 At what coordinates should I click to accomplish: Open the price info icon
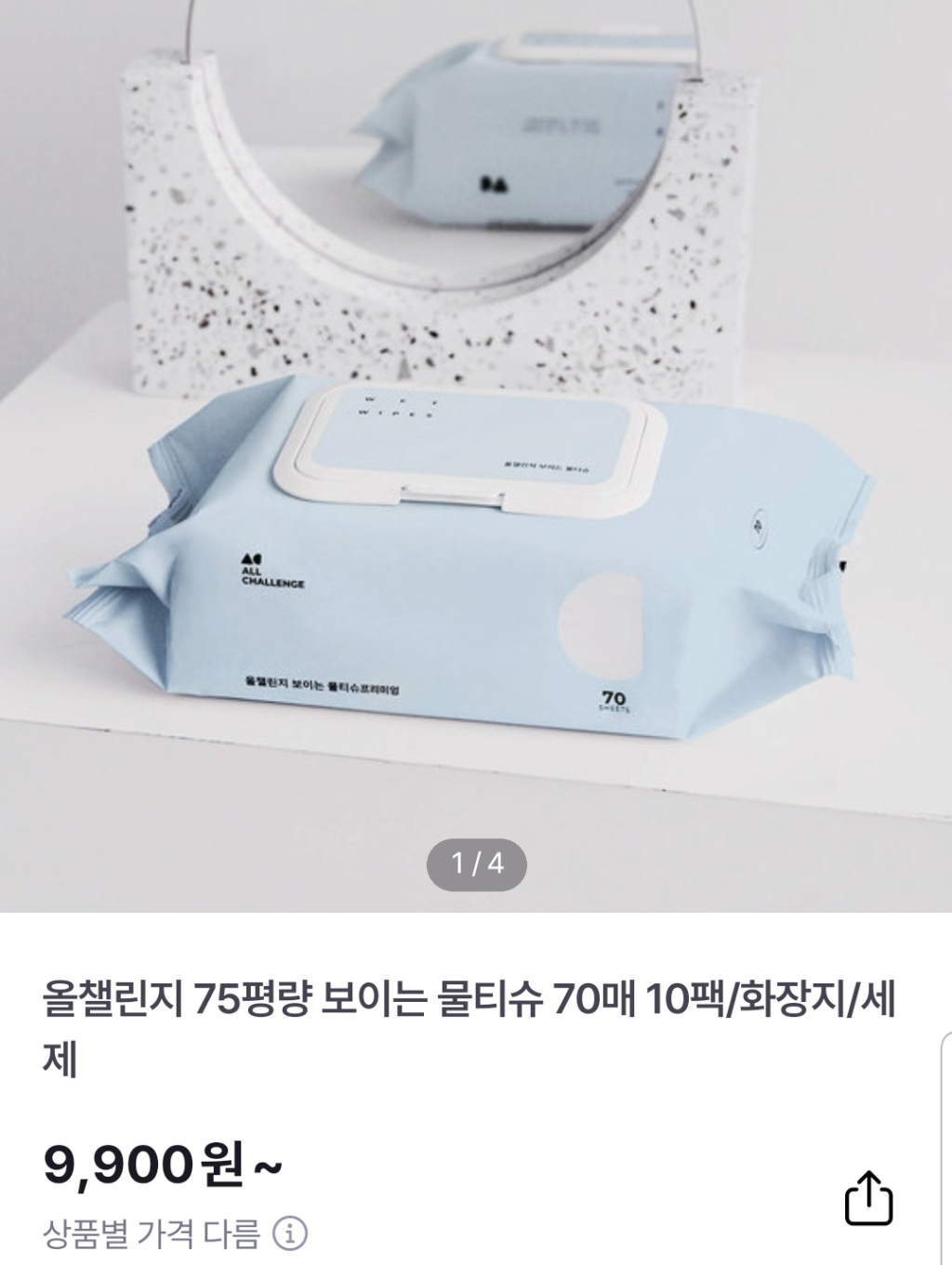tap(290, 1234)
